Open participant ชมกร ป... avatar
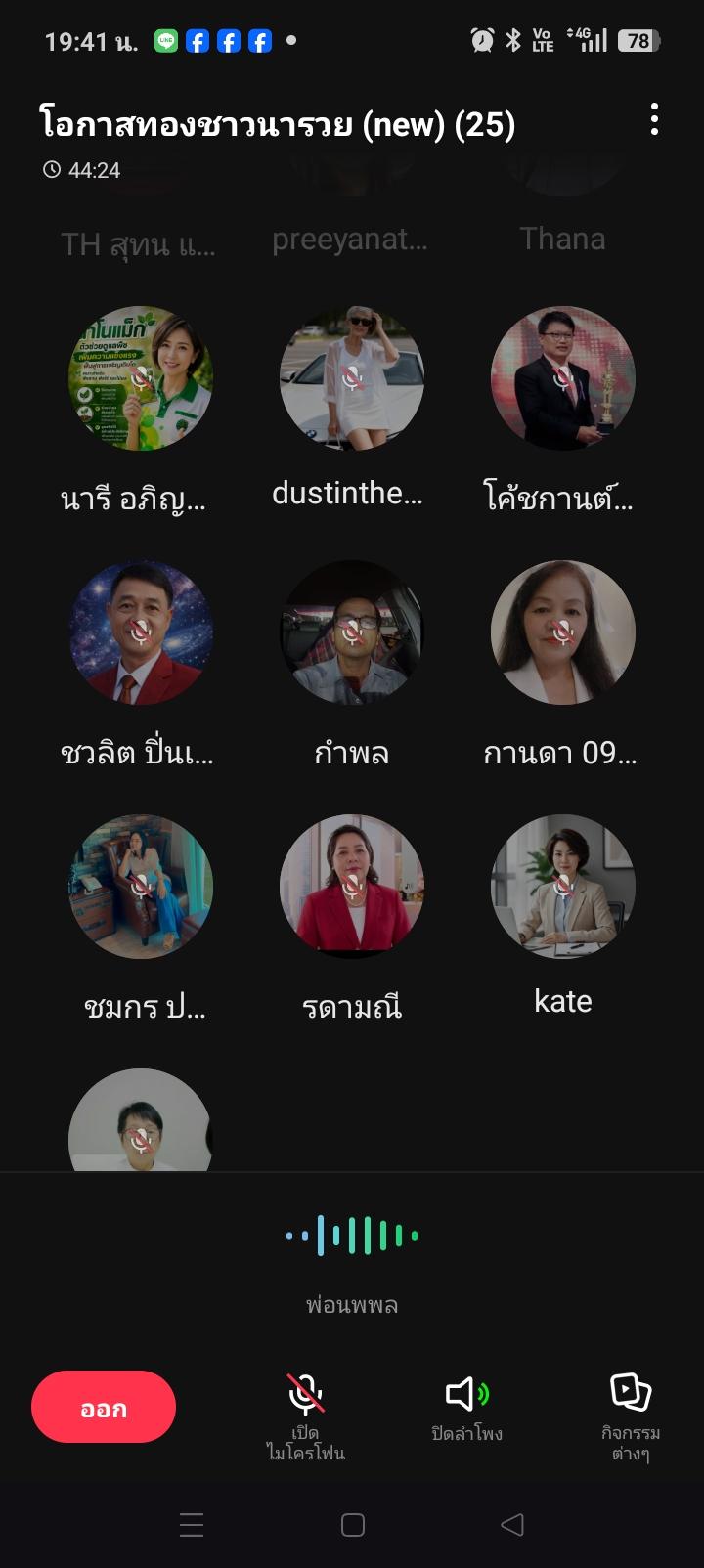The image size is (704, 1568). [x=141, y=887]
